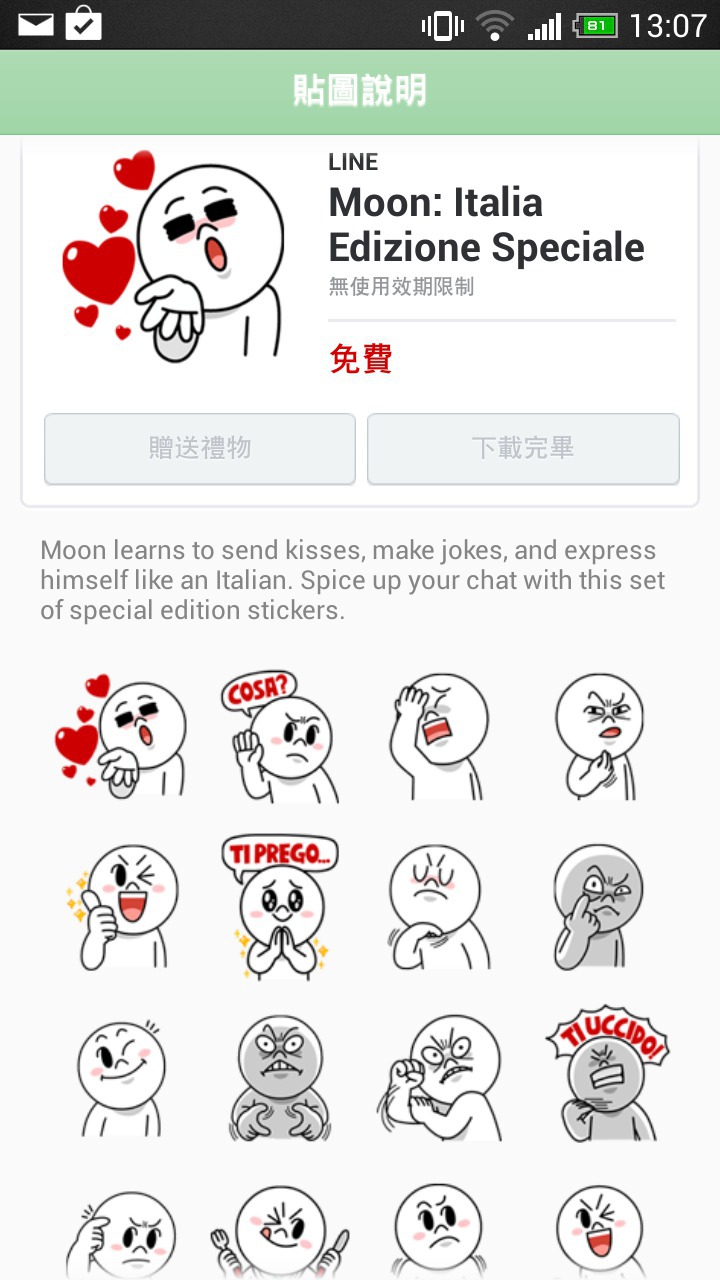The width and height of the screenshot is (720, 1280).
Task: Preview the winking smile sticker
Action: [x=120, y=1078]
